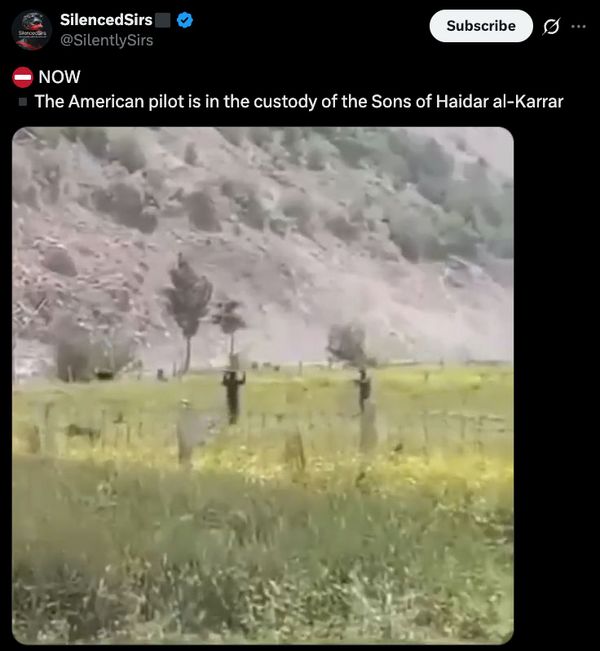This screenshot has width=600, height=651.
Task: Subscribe to SilencedSirs
Action: pos(480,26)
